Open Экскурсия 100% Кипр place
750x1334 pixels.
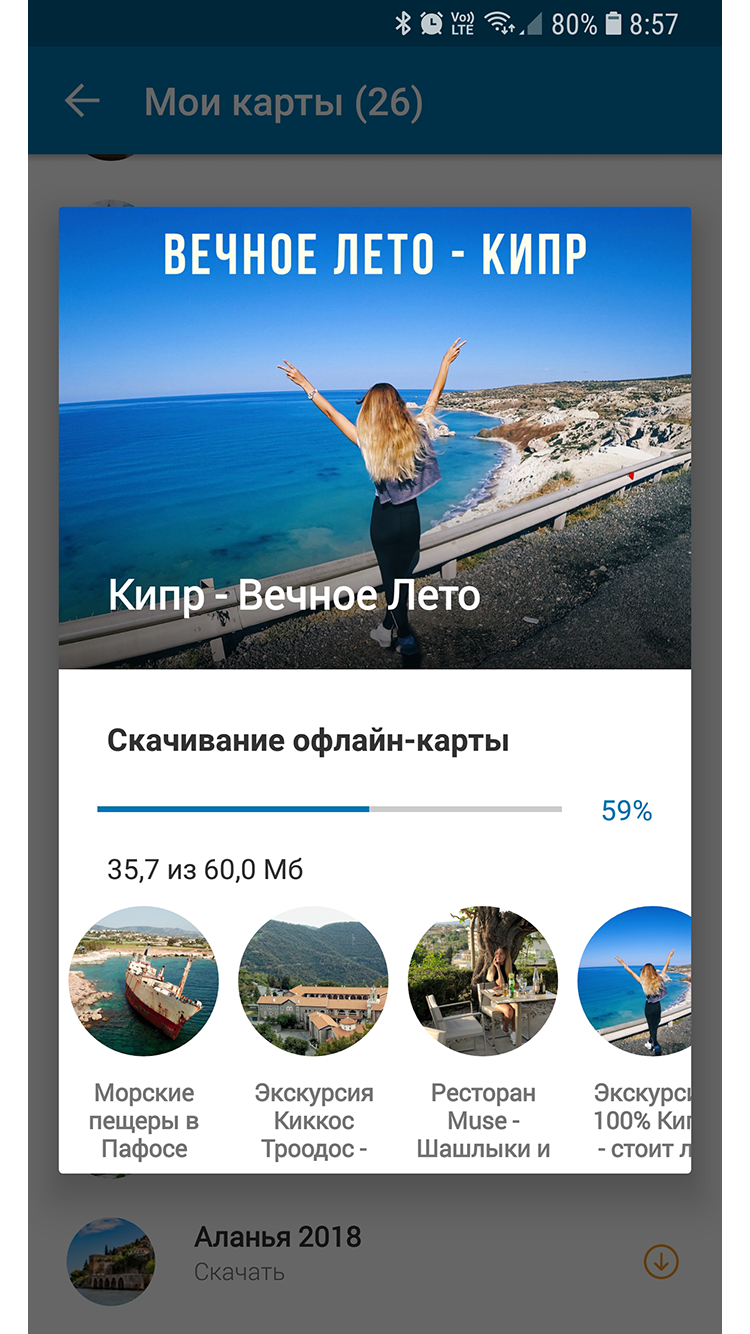pos(635,981)
